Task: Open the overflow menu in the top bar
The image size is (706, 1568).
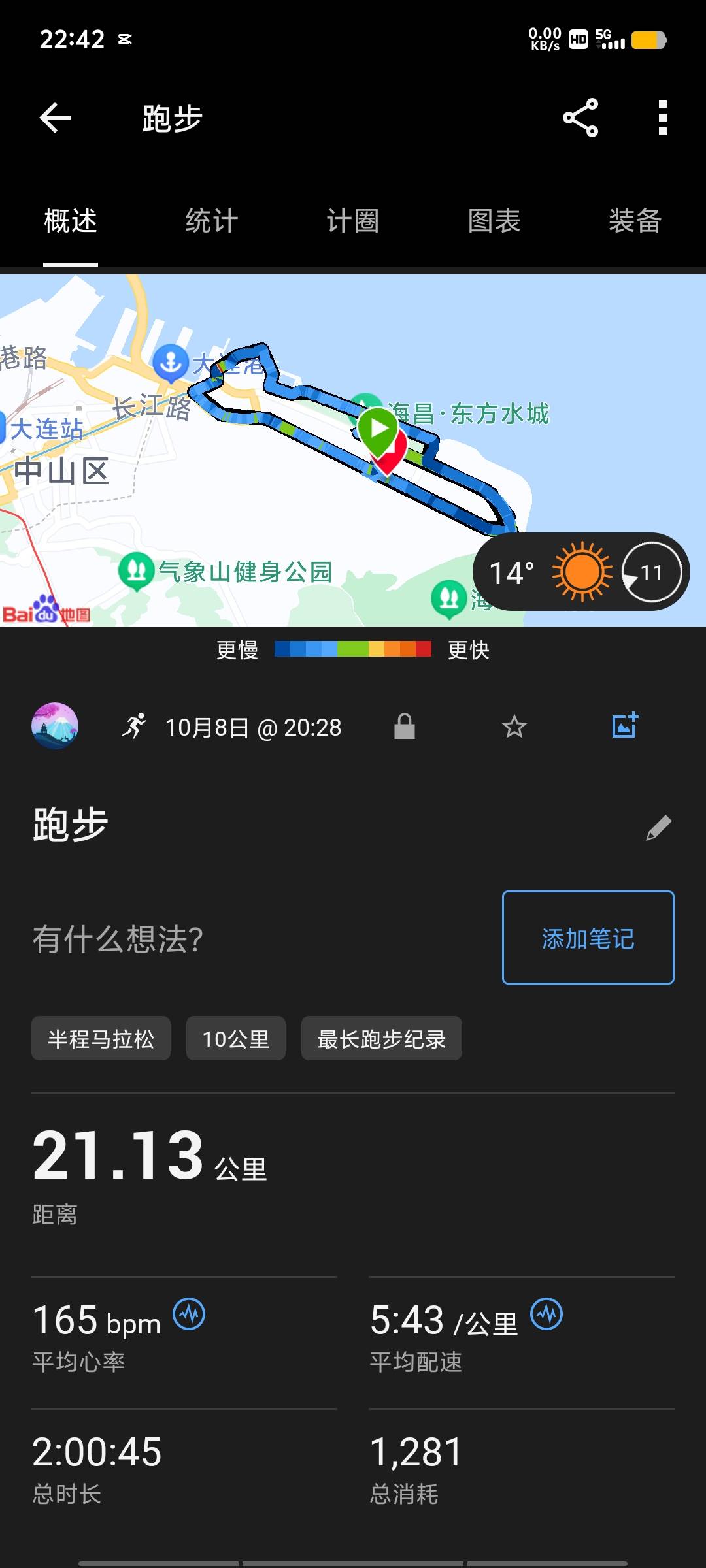Action: pos(661,118)
